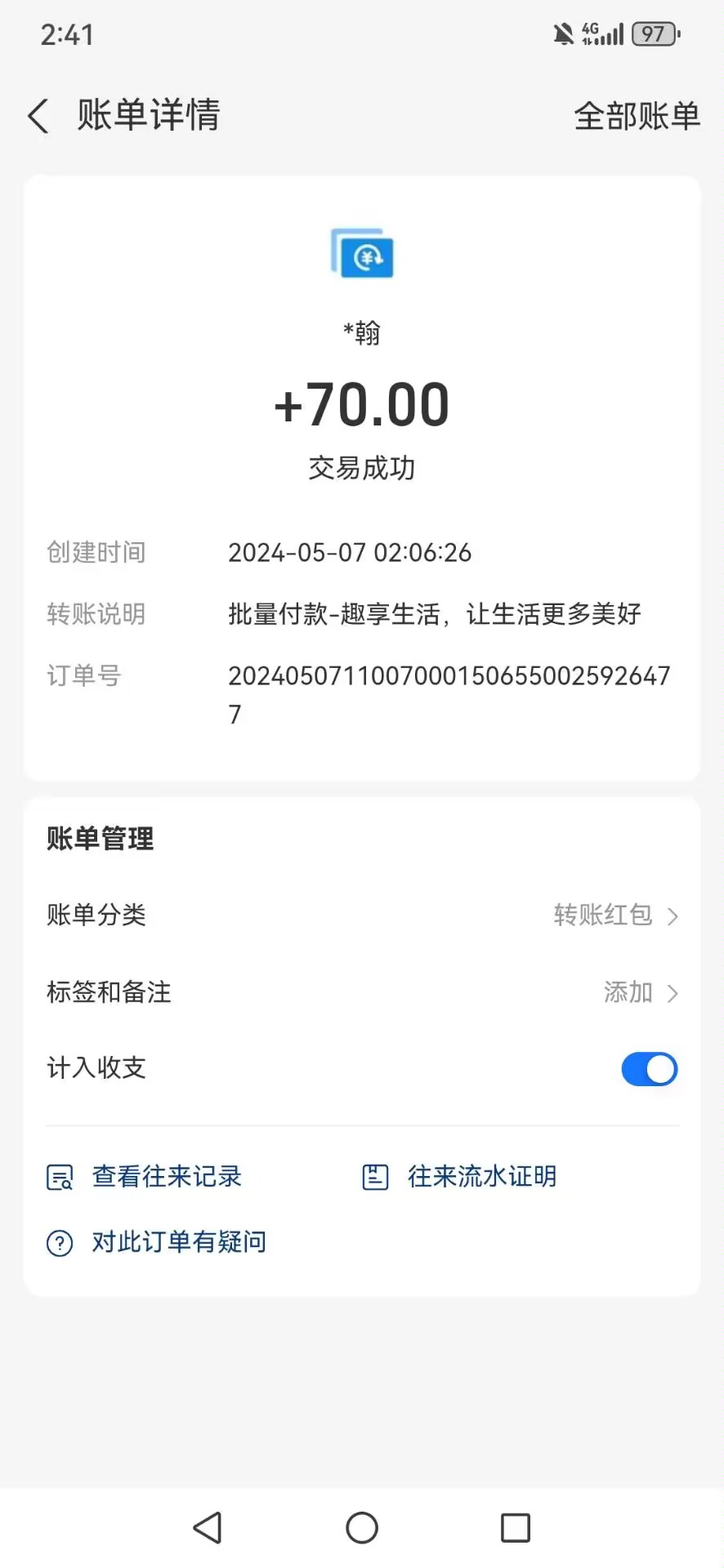Turn off the 计入收支 switch

pos(650,1069)
